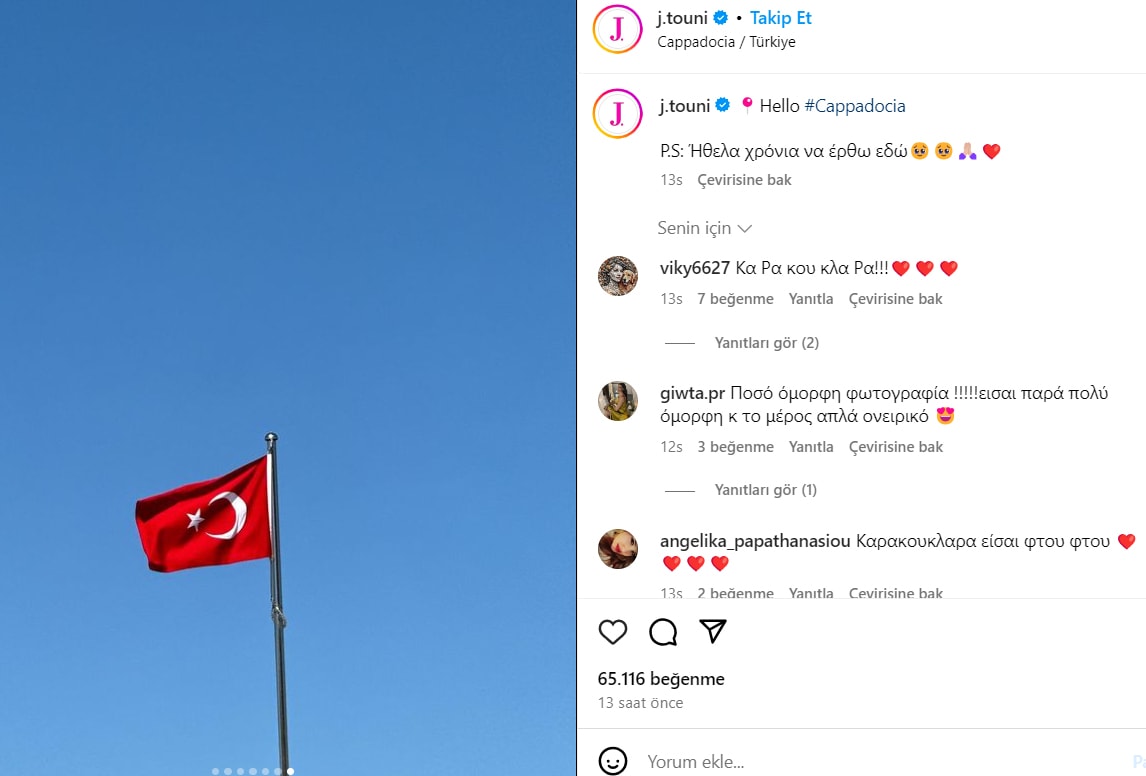Viewport: 1146px width, 776px height.
Task: Reply to viky6627's comment with Yanıtla
Action: (x=810, y=299)
